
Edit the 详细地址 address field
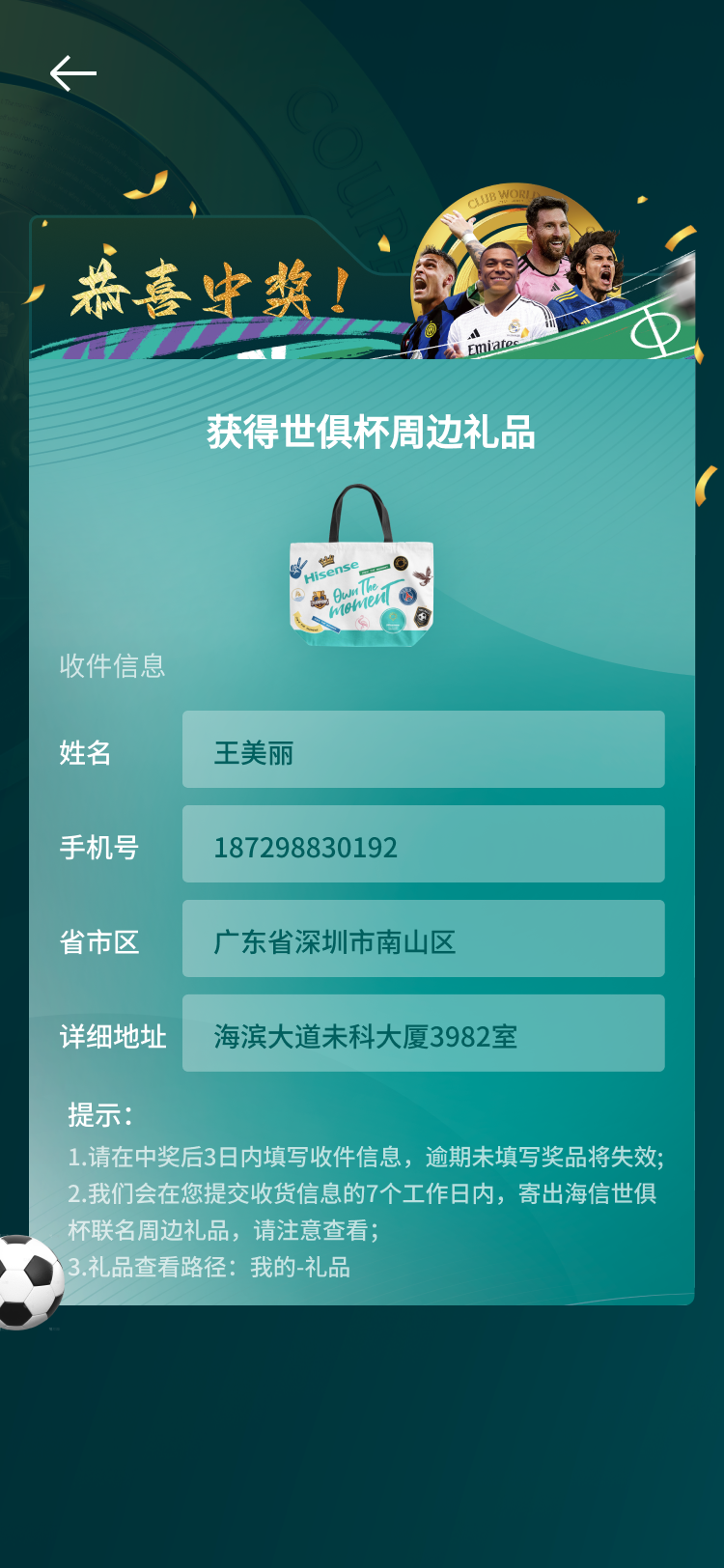(423, 1033)
